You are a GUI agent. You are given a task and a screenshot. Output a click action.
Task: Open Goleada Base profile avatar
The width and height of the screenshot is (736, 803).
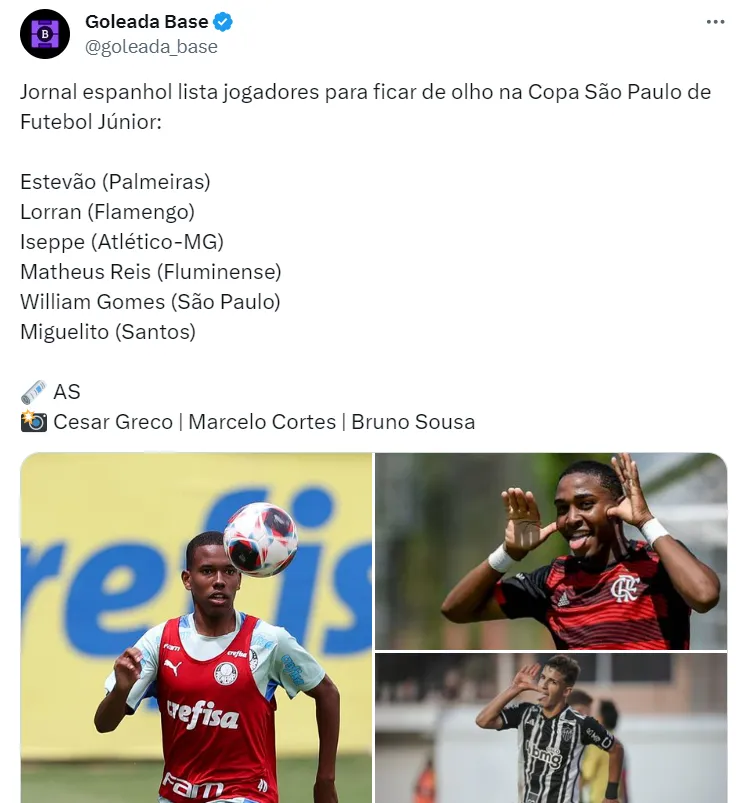coord(44,34)
